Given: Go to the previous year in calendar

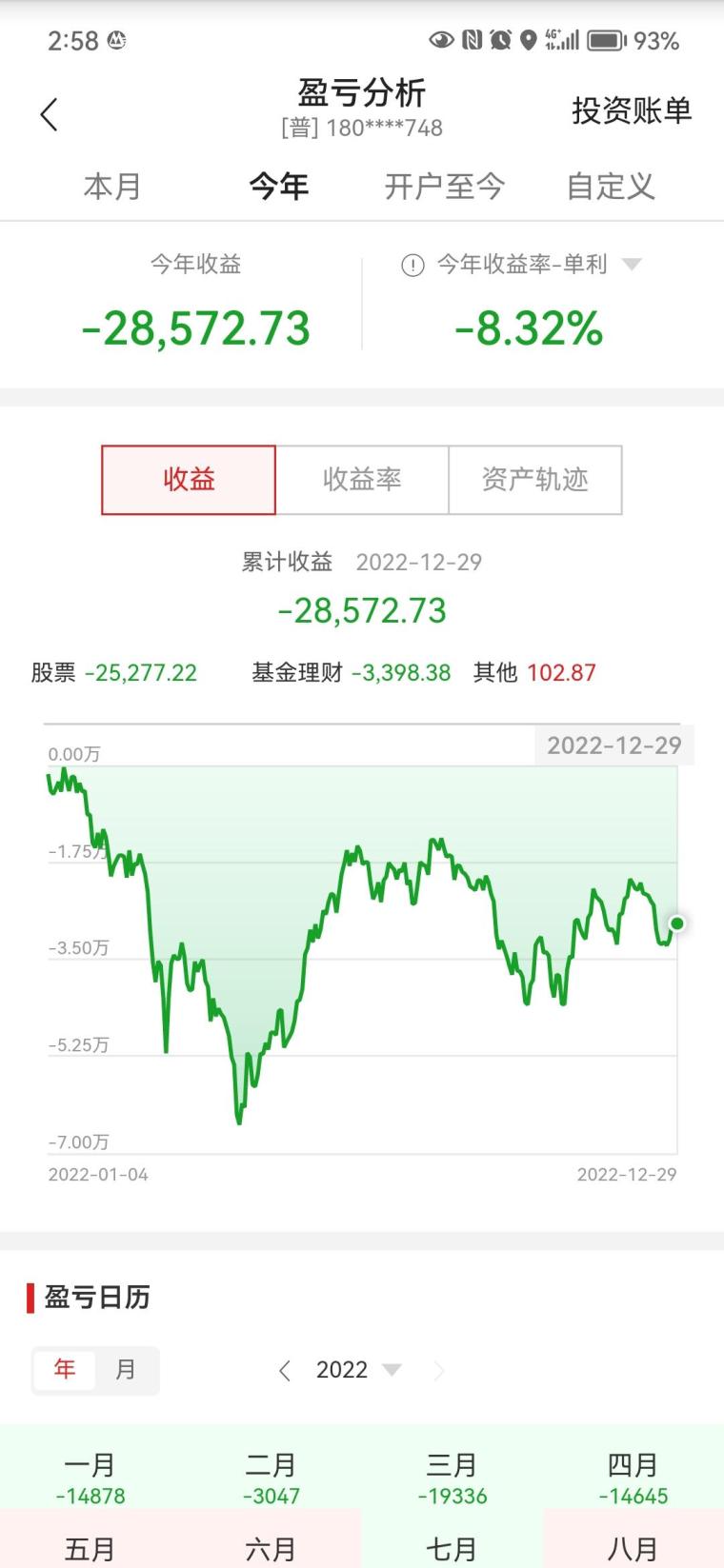Looking at the screenshot, I should [284, 1371].
